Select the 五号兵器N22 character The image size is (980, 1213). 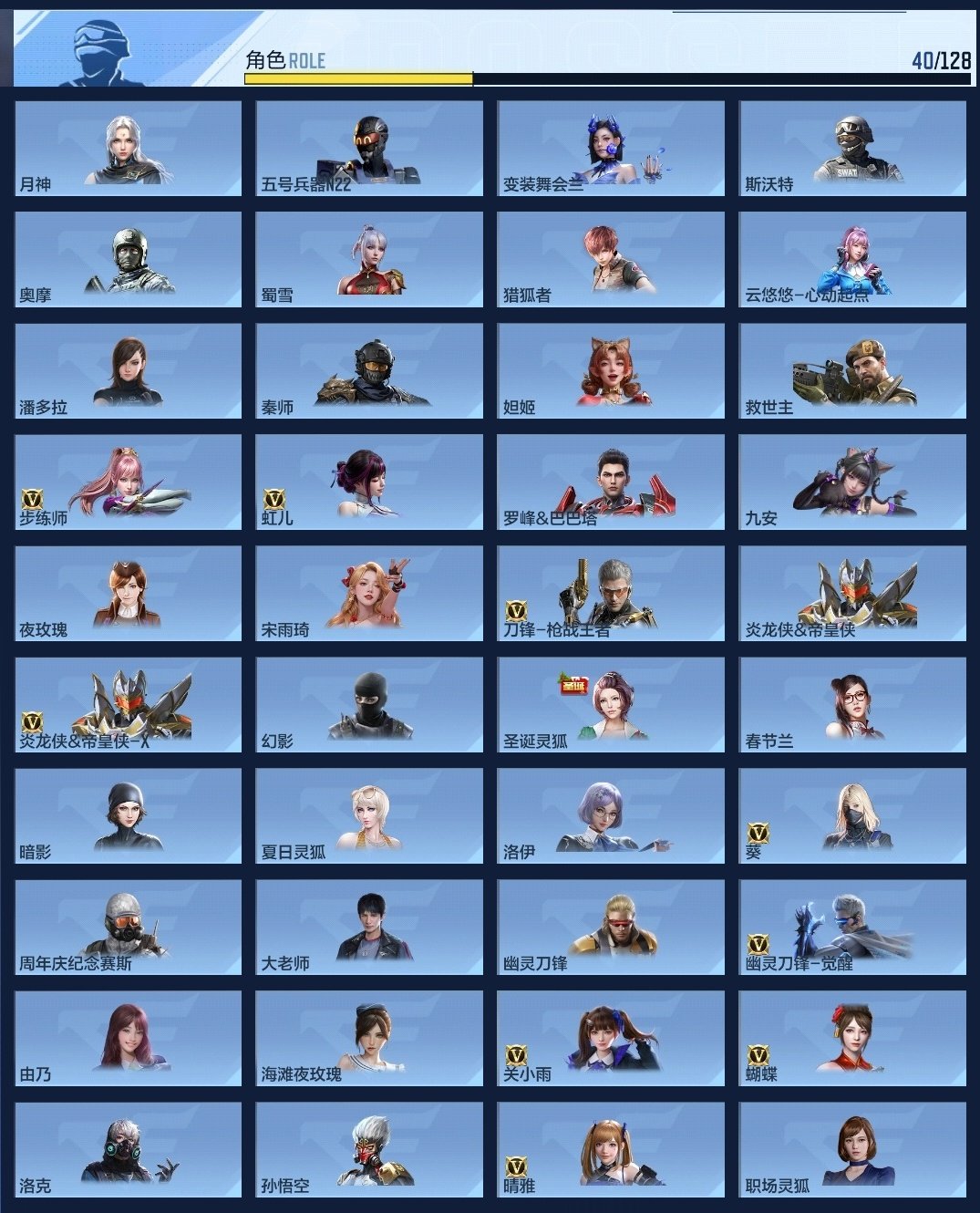pos(369,148)
